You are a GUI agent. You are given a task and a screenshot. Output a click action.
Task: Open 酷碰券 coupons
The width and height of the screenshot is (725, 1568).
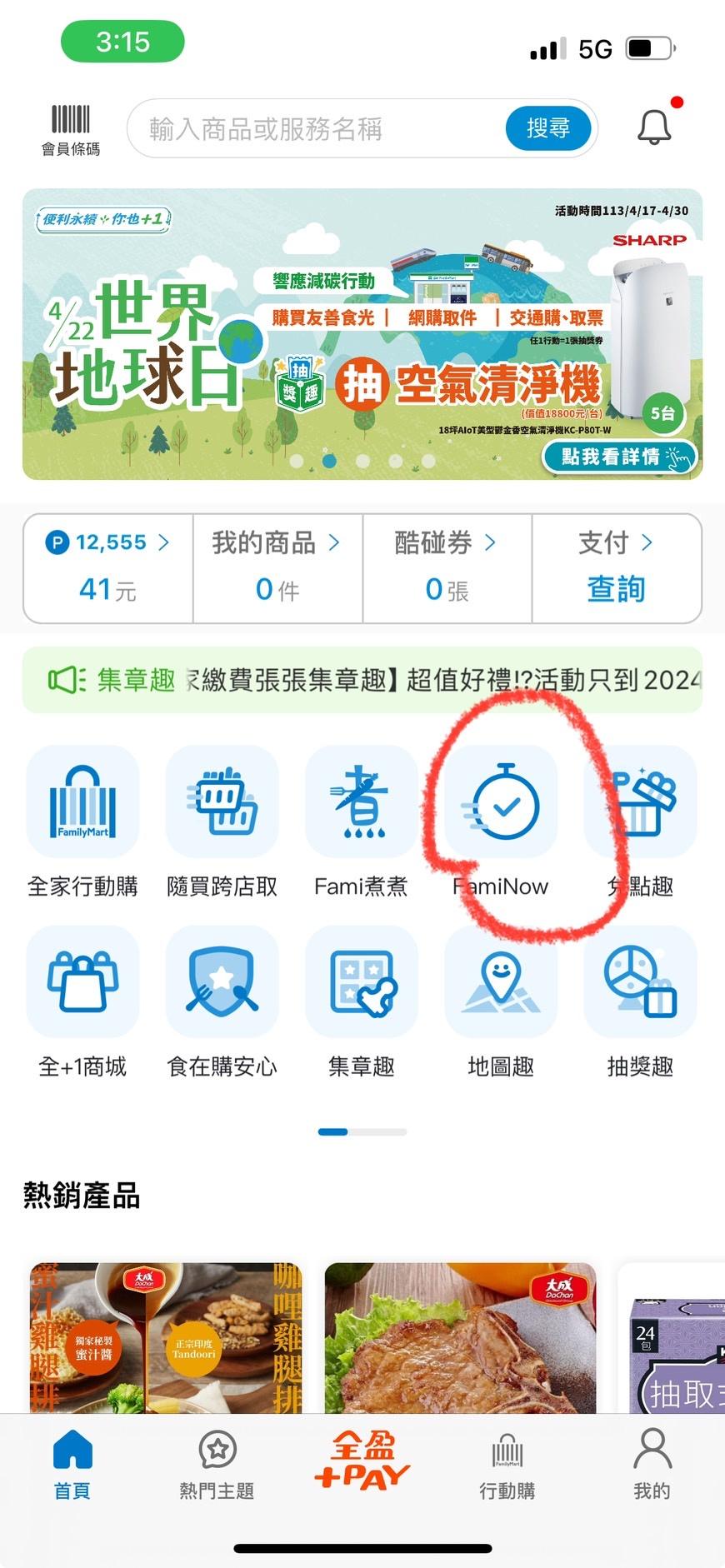tap(447, 567)
